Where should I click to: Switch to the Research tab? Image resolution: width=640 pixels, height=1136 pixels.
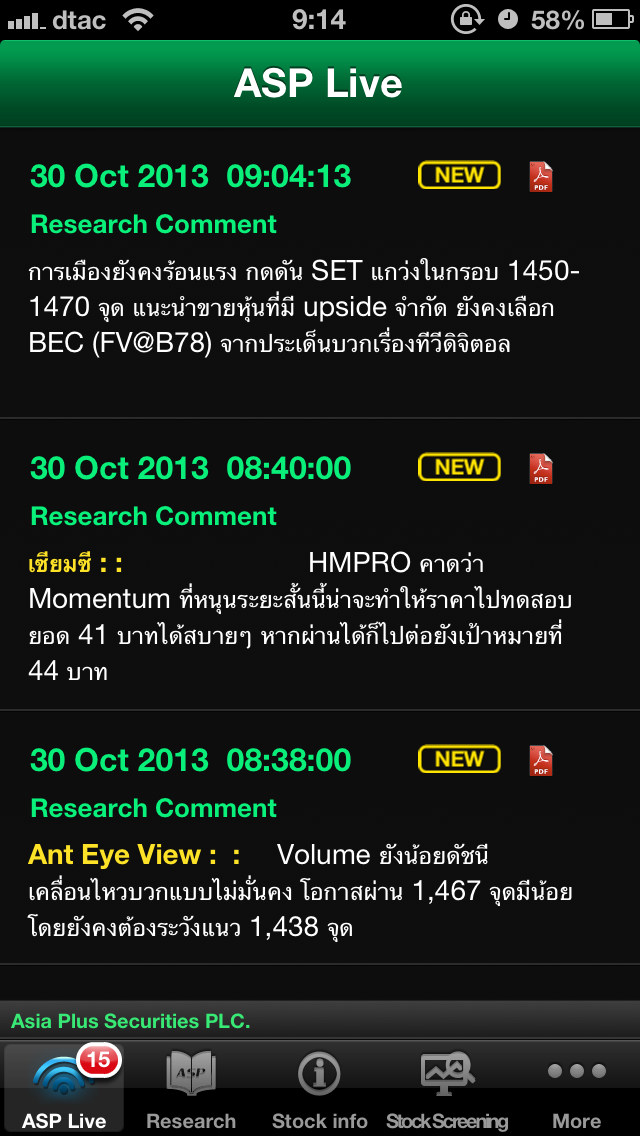pyautogui.click(x=191, y=1088)
